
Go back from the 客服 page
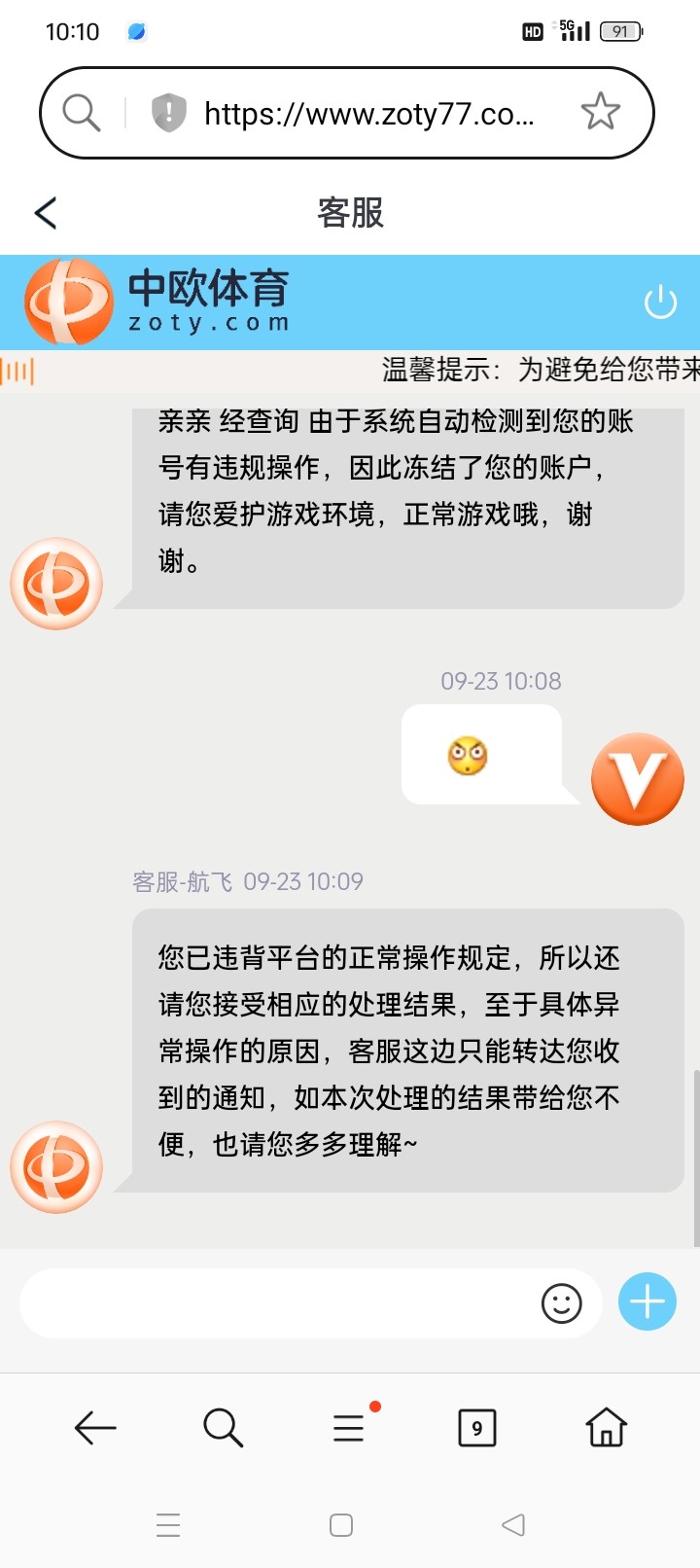(x=46, y=213)
